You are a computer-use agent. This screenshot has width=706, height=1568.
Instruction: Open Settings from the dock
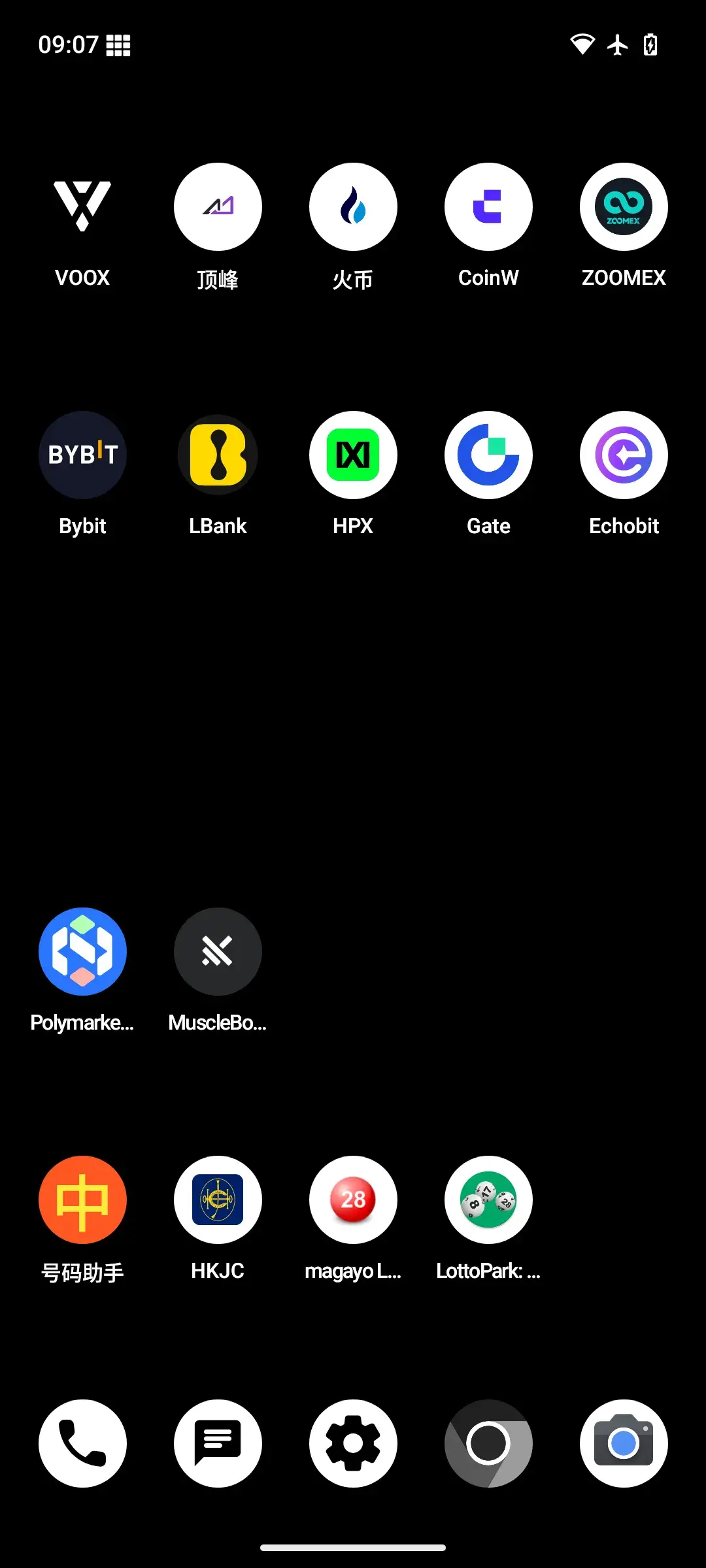[353, 1443]
